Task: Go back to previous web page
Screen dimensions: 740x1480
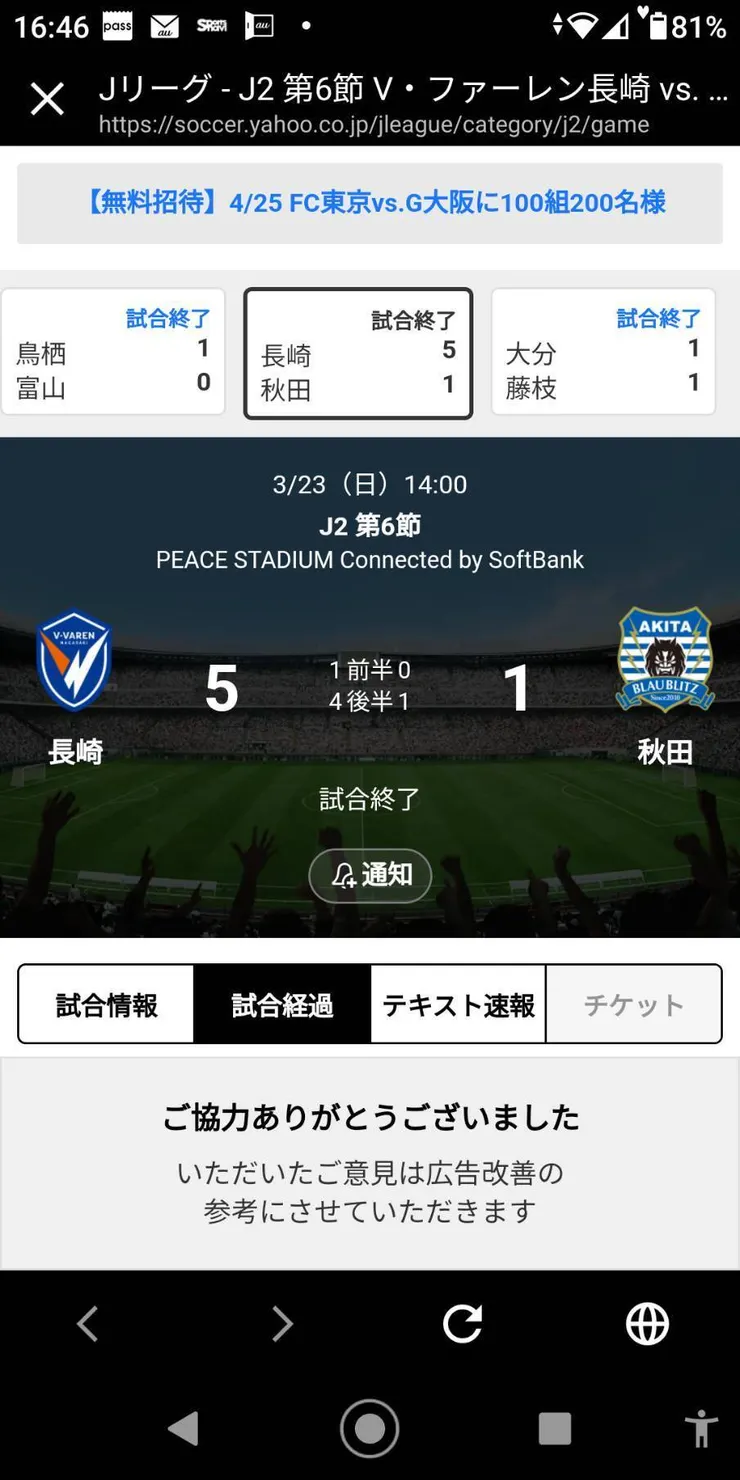Action: 88,1324
